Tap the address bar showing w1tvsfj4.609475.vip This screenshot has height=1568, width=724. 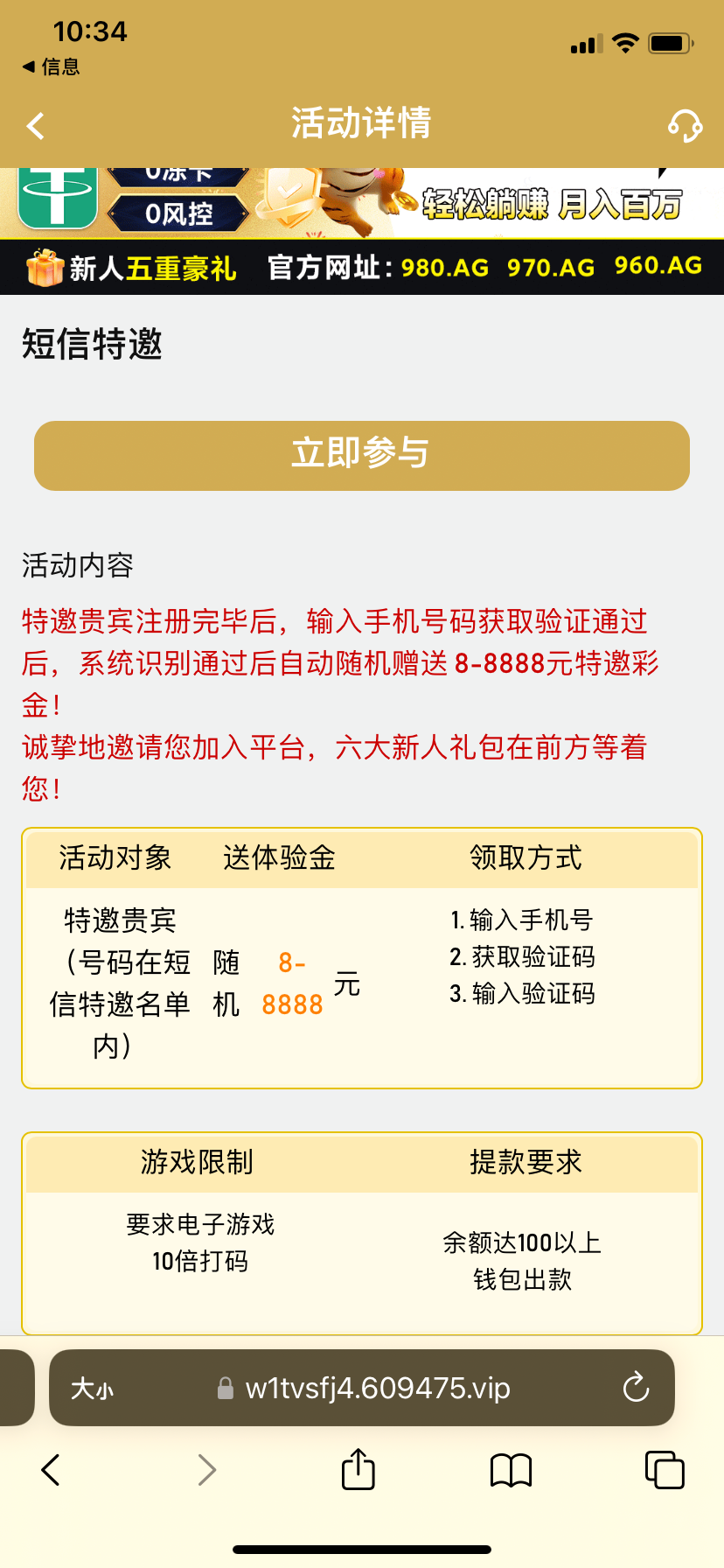pyautogui.click(x=376, y=1389)
